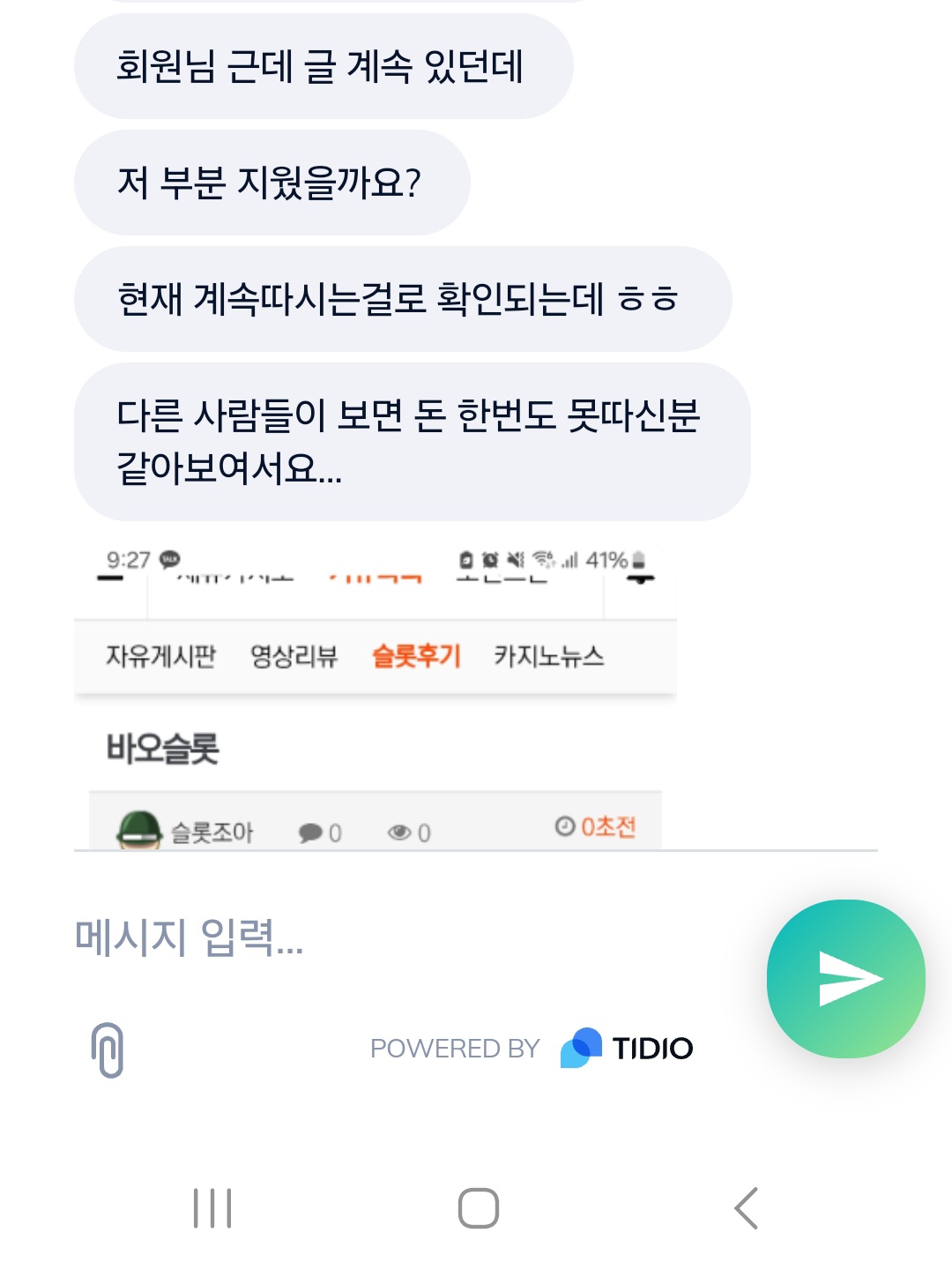Go back with the system back button

coord(746,1207)
